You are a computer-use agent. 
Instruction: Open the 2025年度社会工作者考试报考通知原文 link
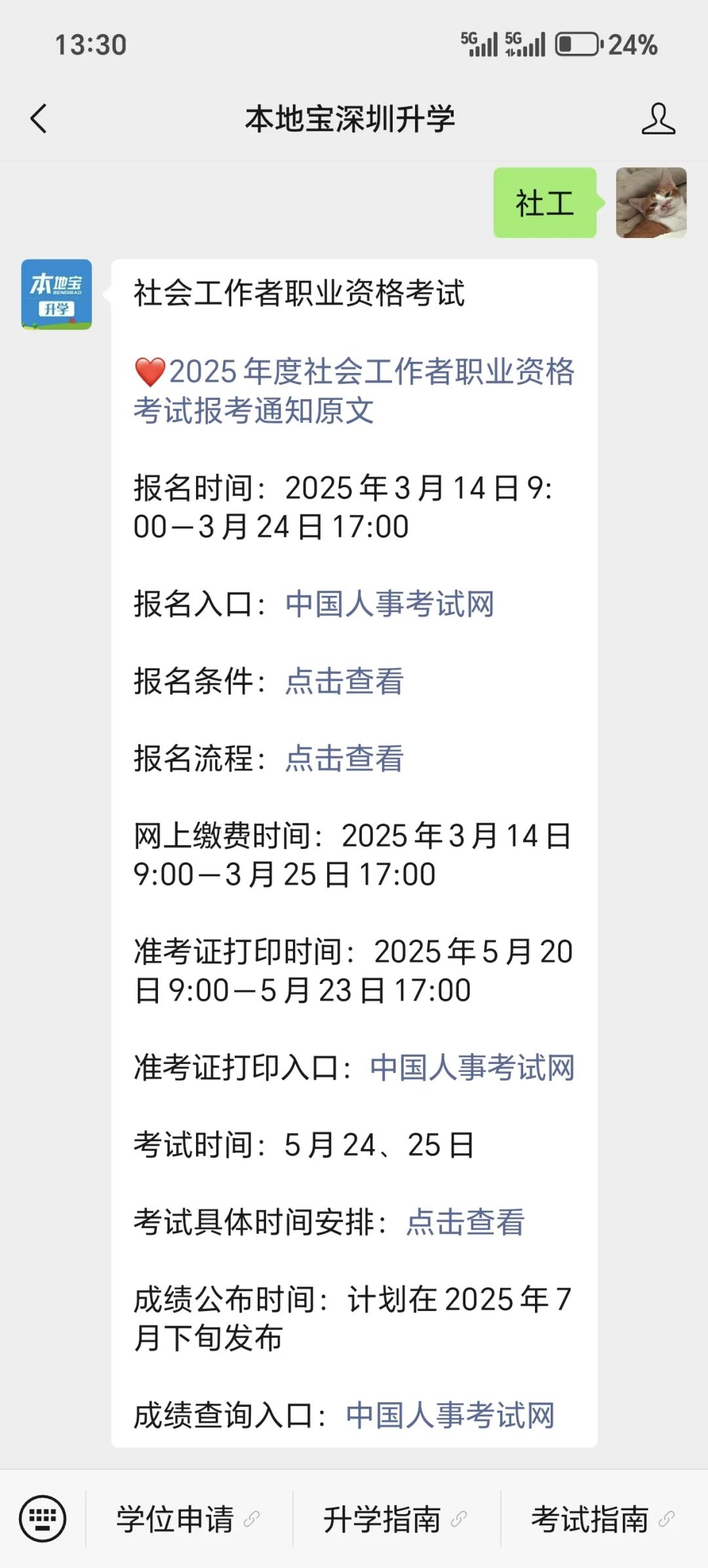(354, 391)
